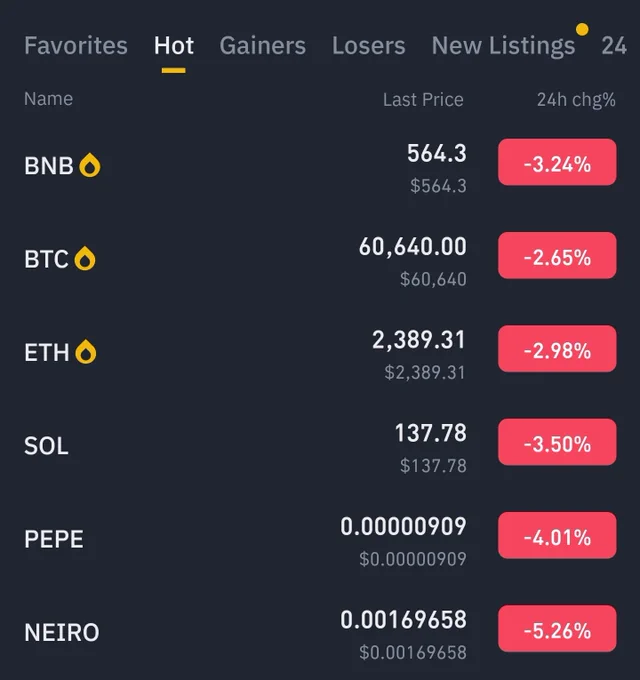
Task: View ETH trading details
Action: pos(320,353)
